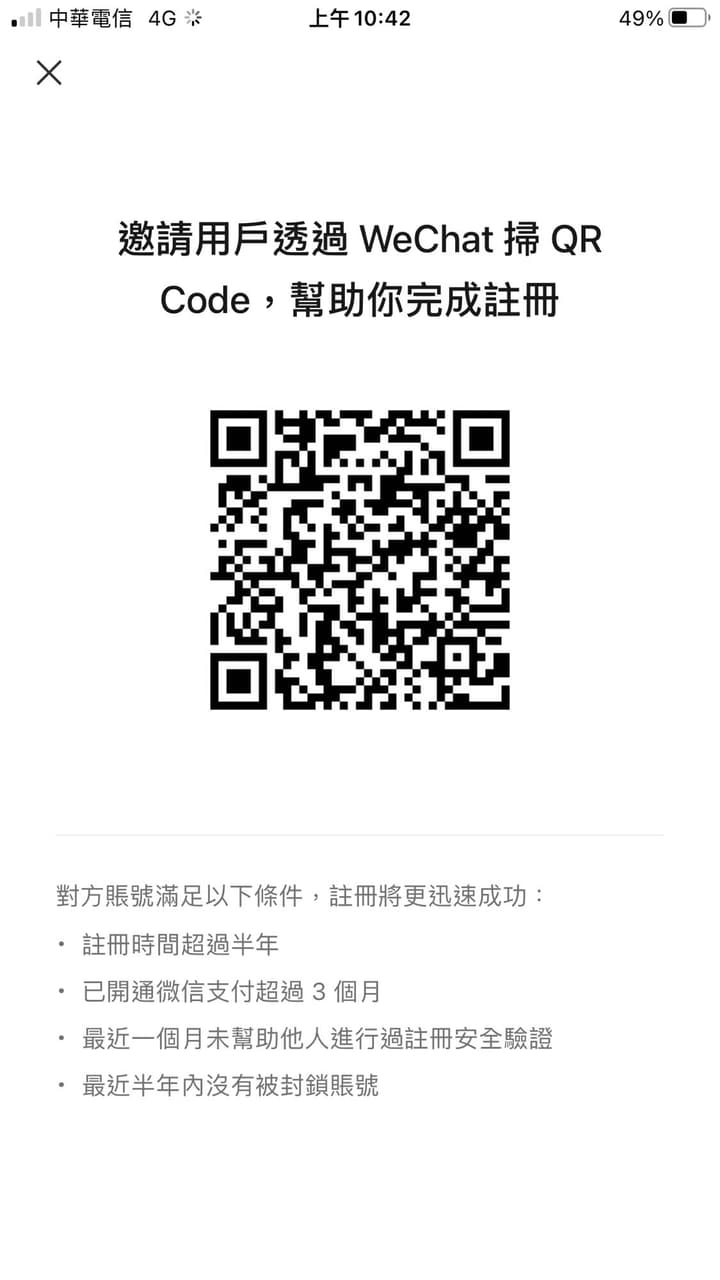Viewport: 720px width, 1280px height.
Task: Tap the WeChat registration QR Code image
Action: (360, 560)
